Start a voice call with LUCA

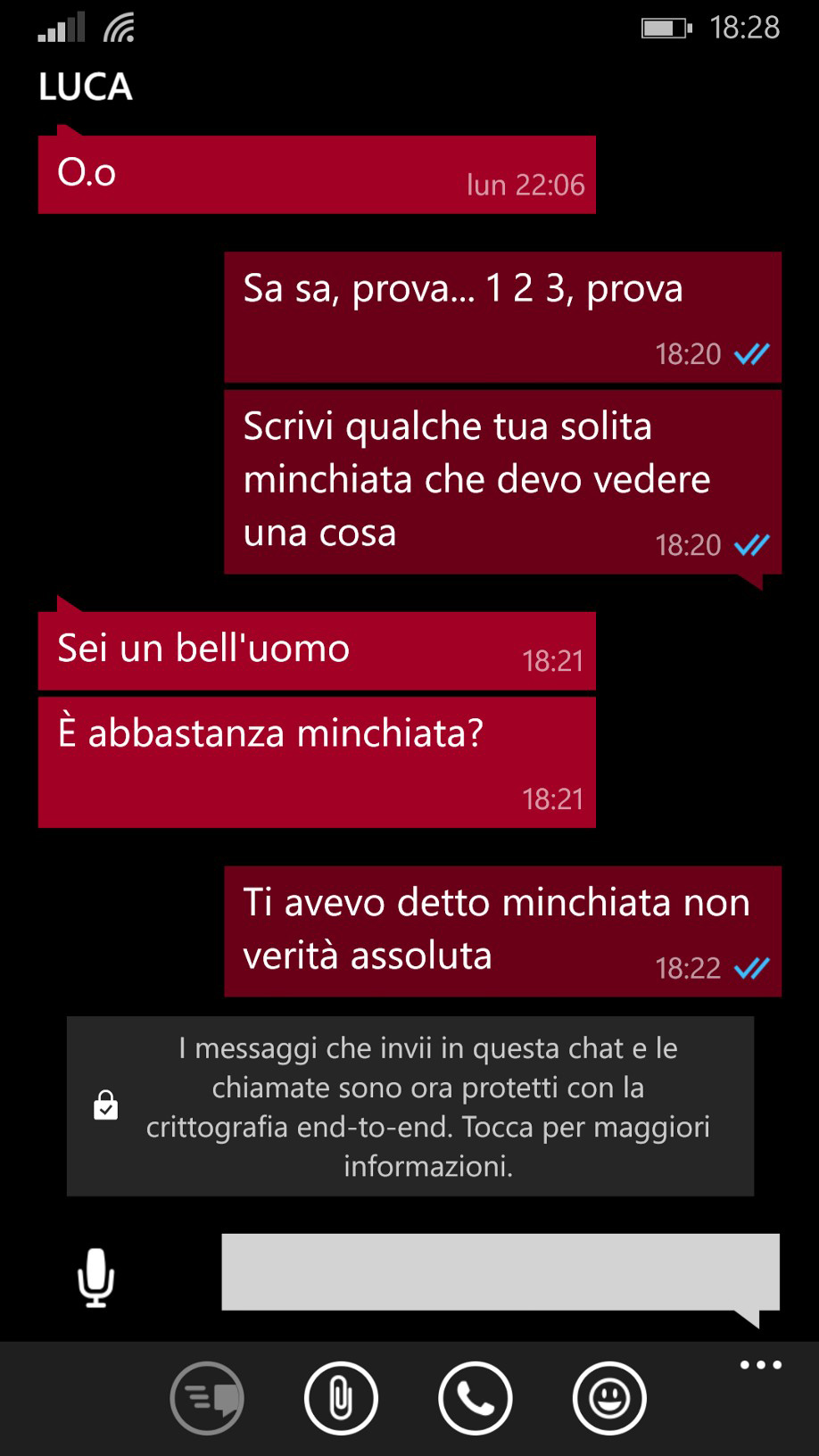(x=476, y=1398)
